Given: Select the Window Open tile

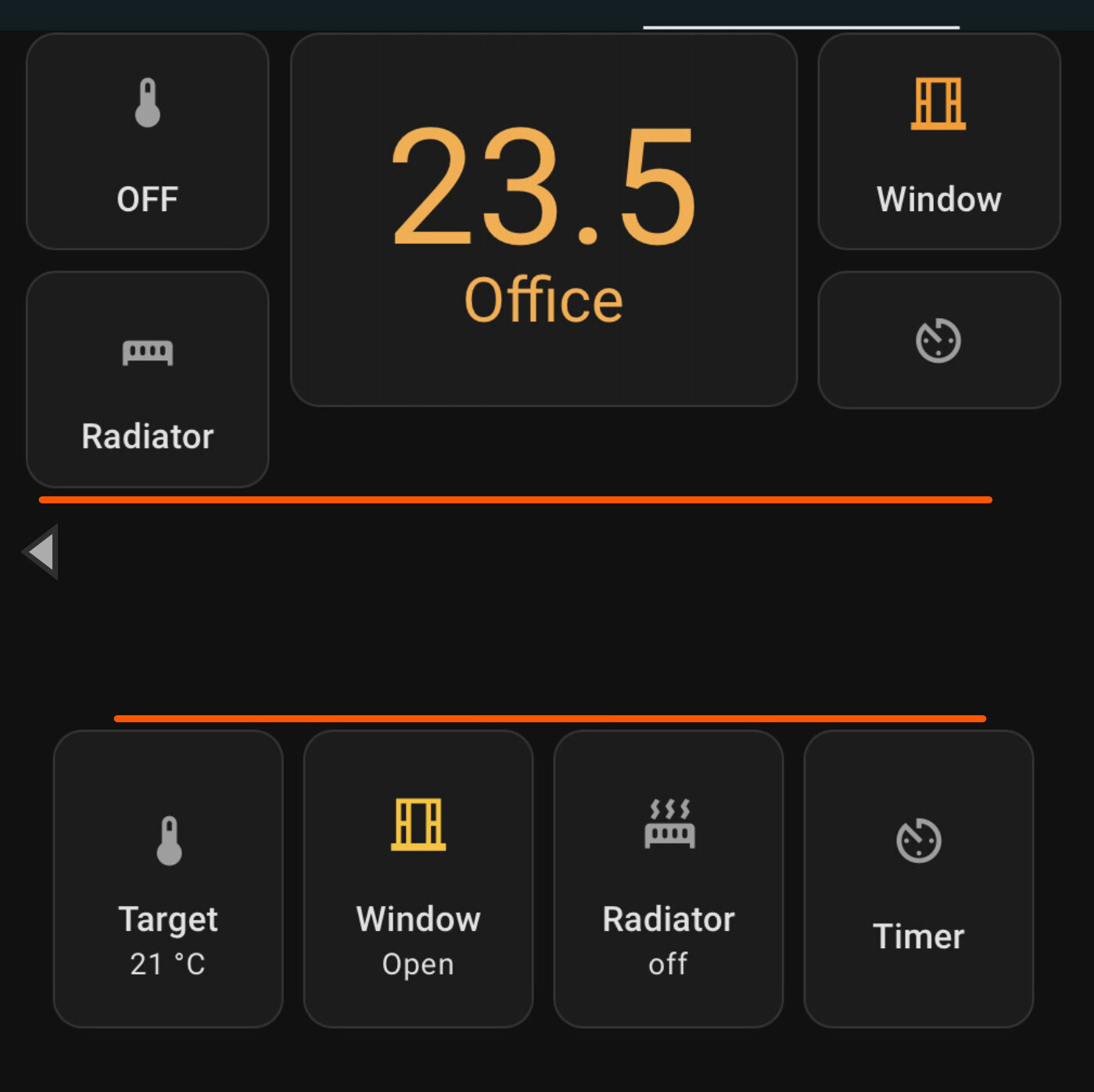Looking at the screenshot, I should tap(418, 879).
